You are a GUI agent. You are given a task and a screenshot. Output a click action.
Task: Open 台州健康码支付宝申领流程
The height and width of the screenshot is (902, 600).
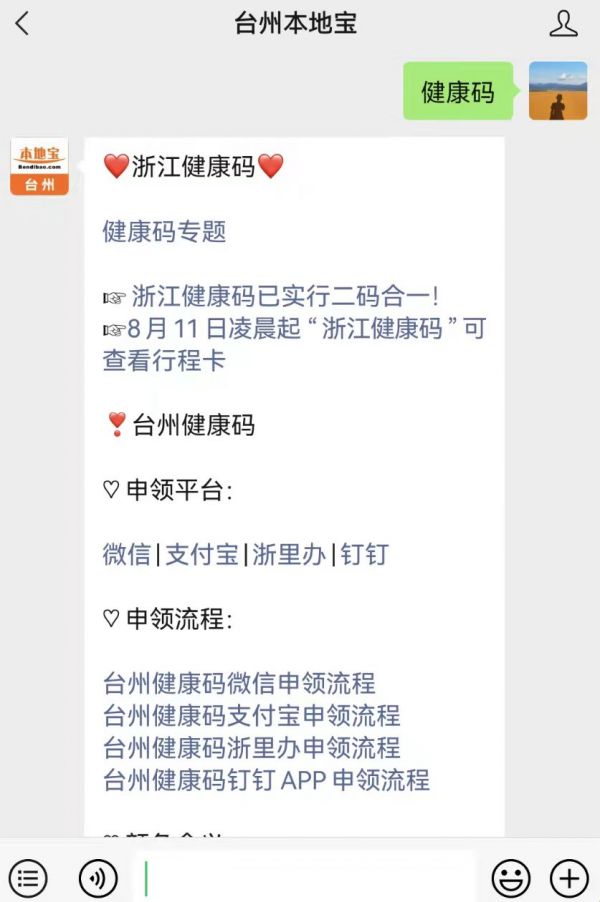[x=251, y=716]
